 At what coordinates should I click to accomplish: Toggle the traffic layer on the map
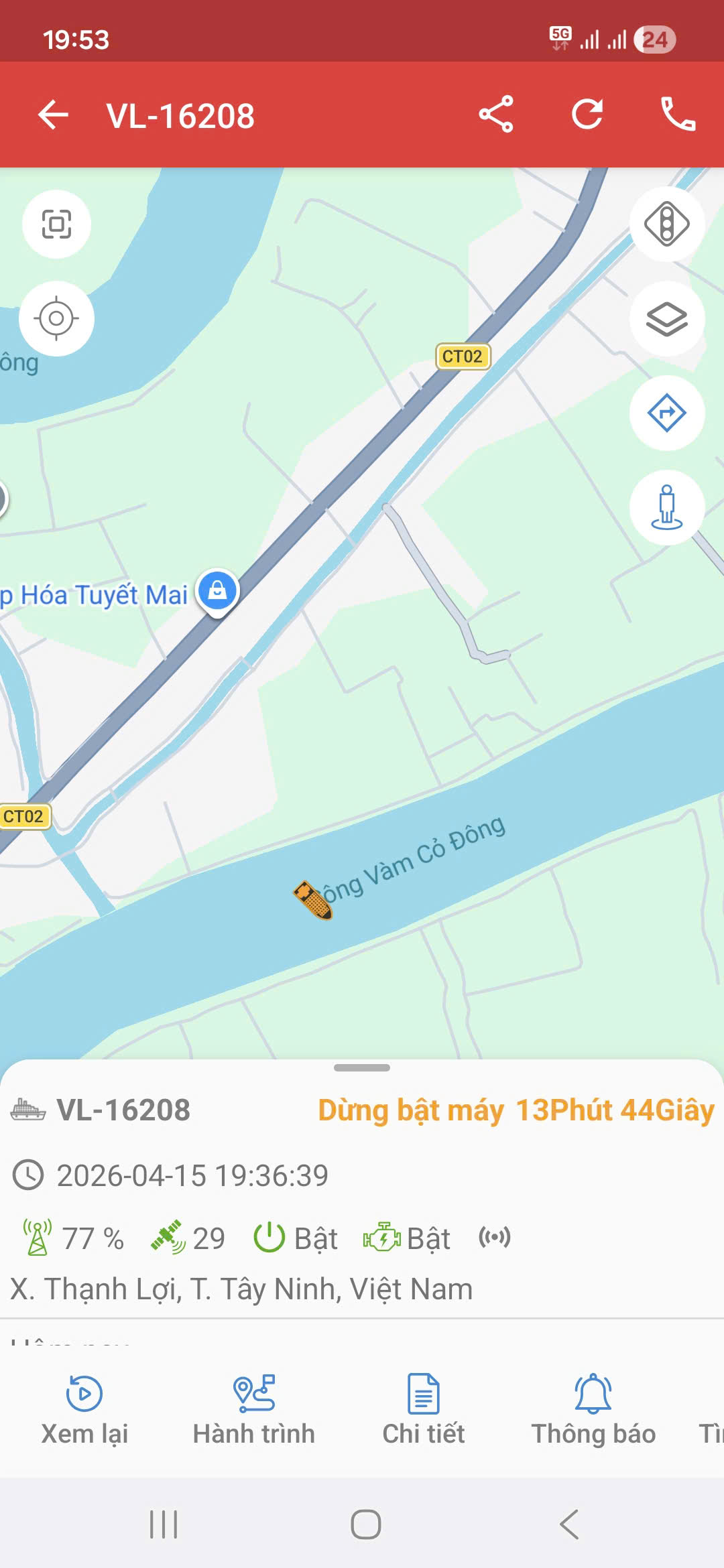click(x=666, y=224)
